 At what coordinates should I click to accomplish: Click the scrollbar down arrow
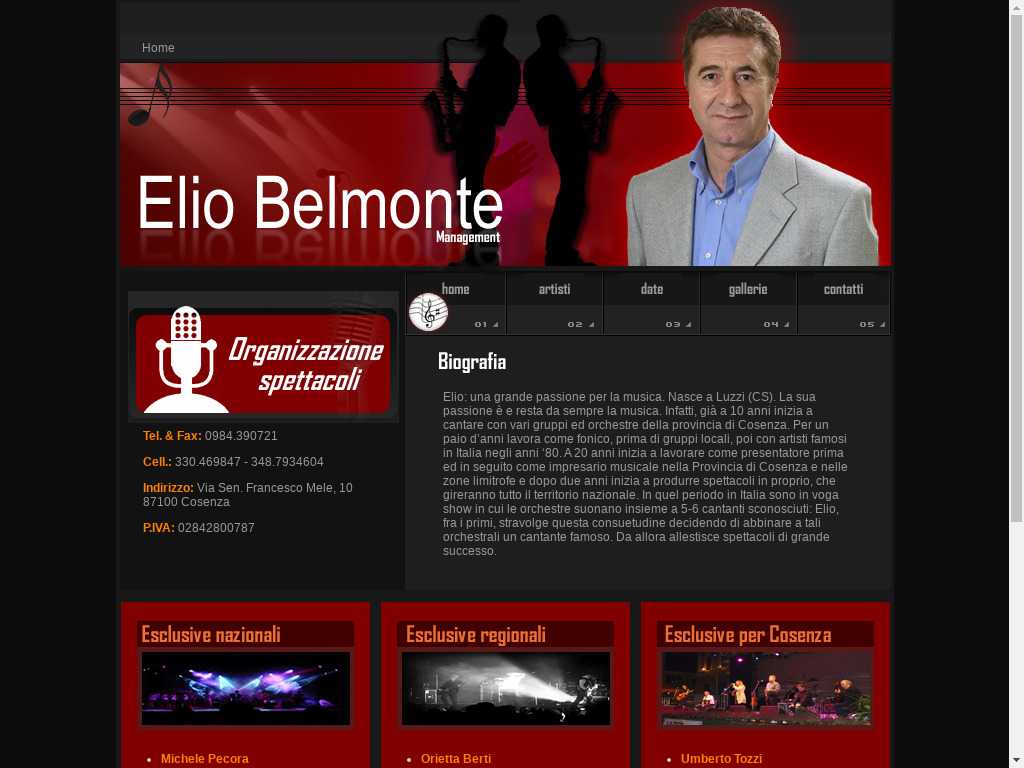[1016, 759]
